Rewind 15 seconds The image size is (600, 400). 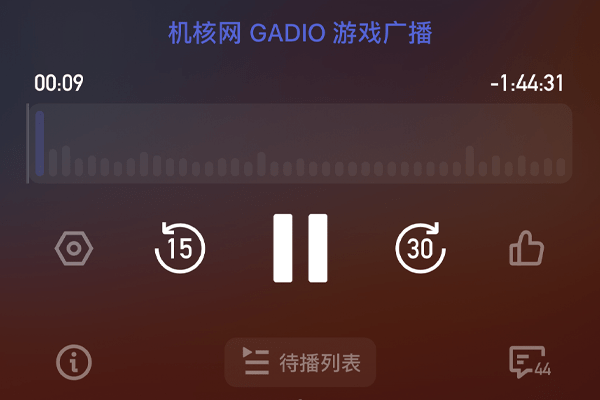pyautogui.click(x=180, y=248)
